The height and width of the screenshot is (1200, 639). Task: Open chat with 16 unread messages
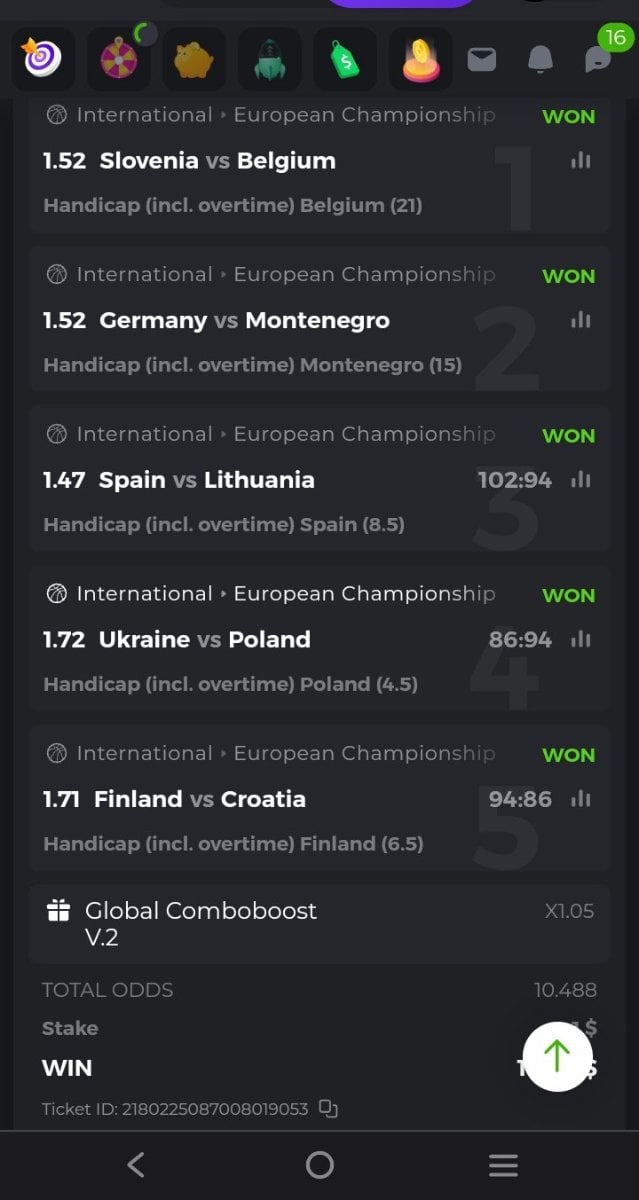click(x=598, y=58)
